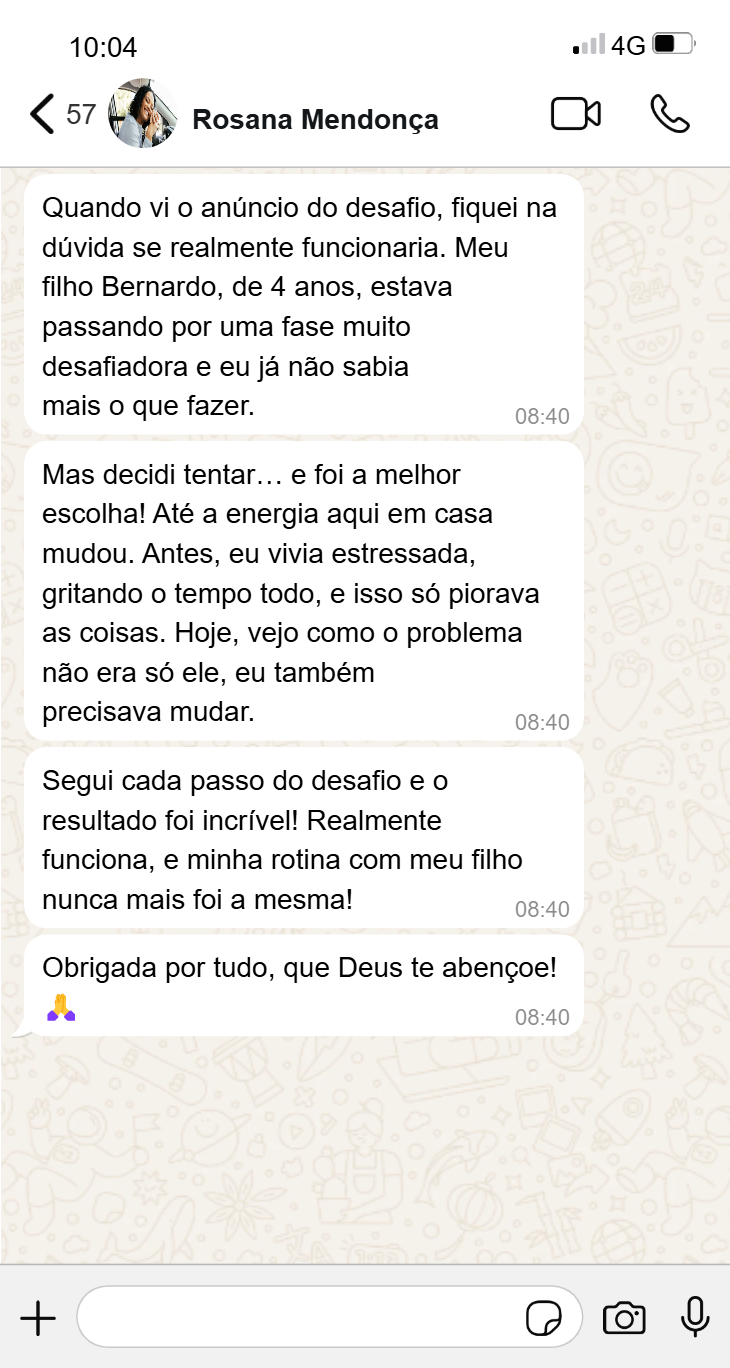Screen dimensions: 730x1368
Task: Open the sticker picker
Action: [x=544, y=1318]
